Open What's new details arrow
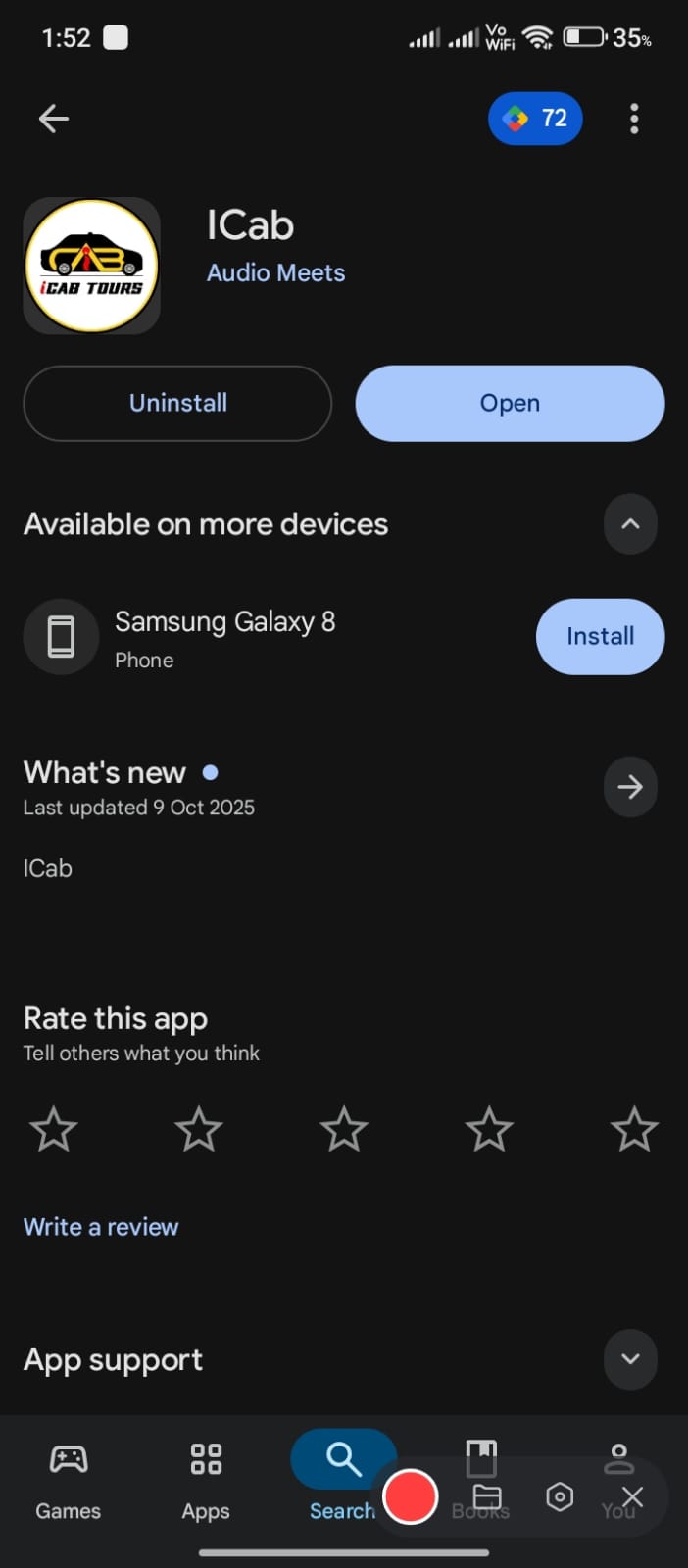 tap(630, 786)
